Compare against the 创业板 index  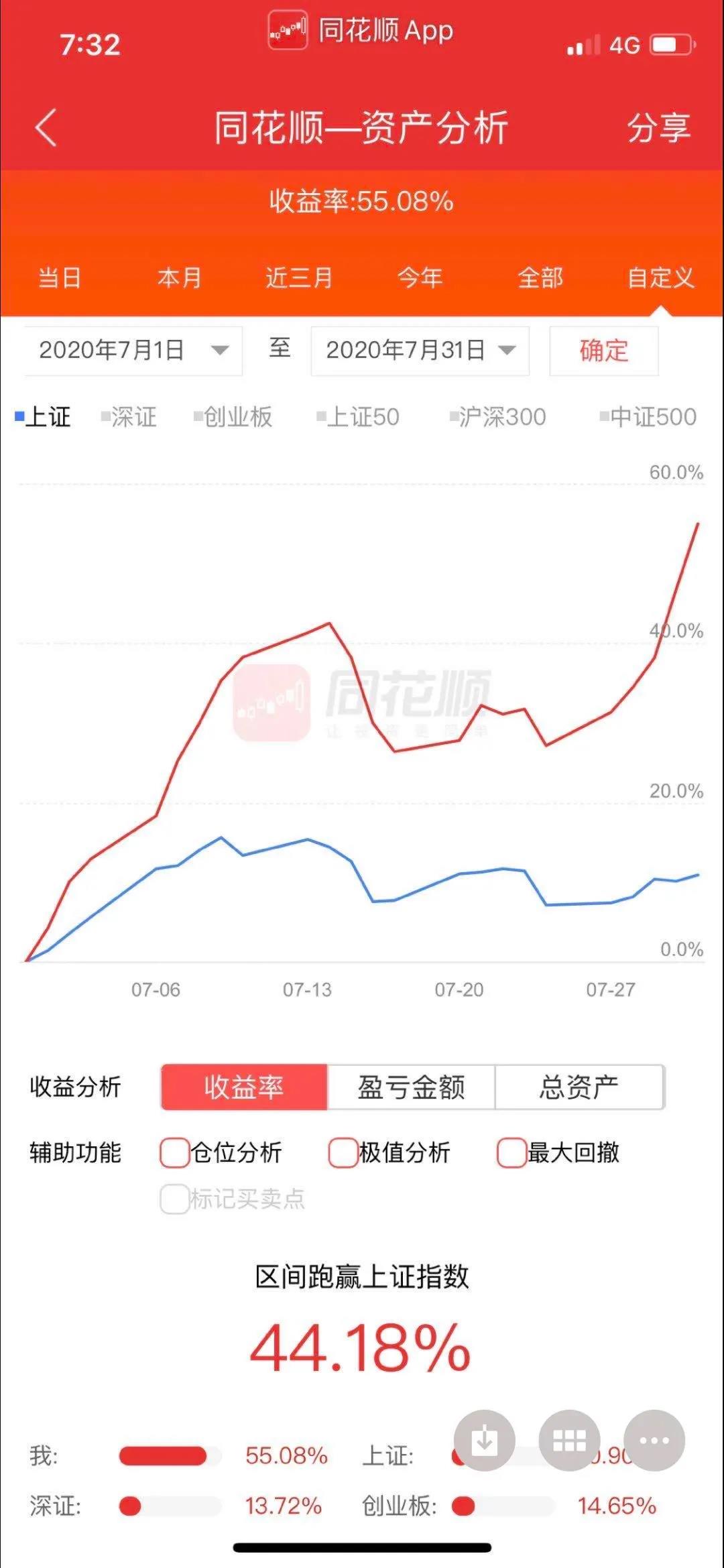click(233, 417)
